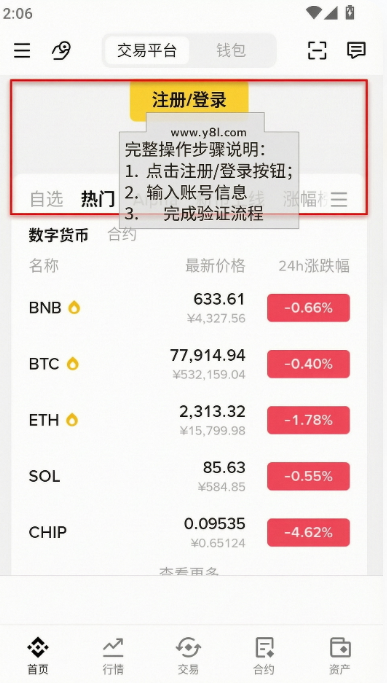Switch to the 自选 tab
This screenshot has height=683, width=387.
coord(47,199)
